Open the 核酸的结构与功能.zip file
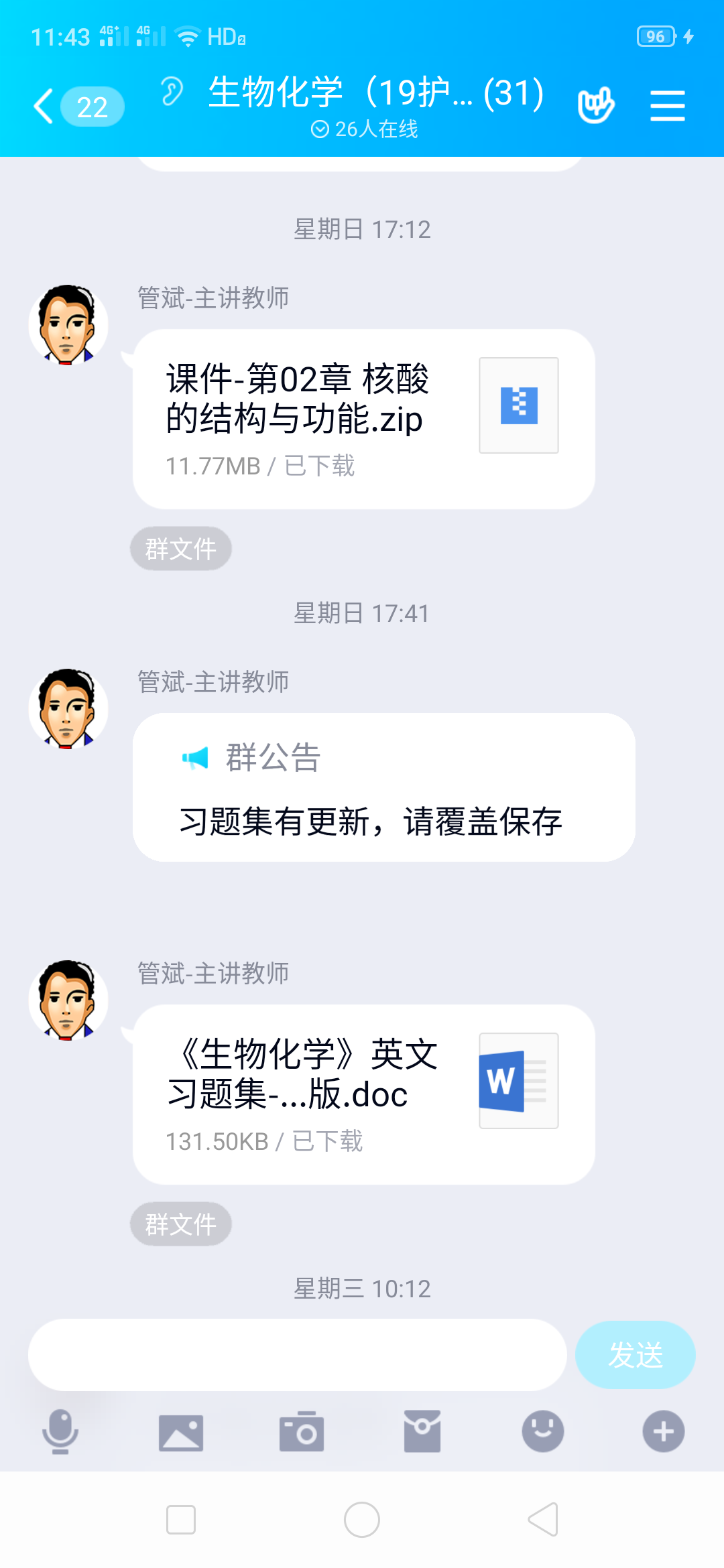 point(363,419)
